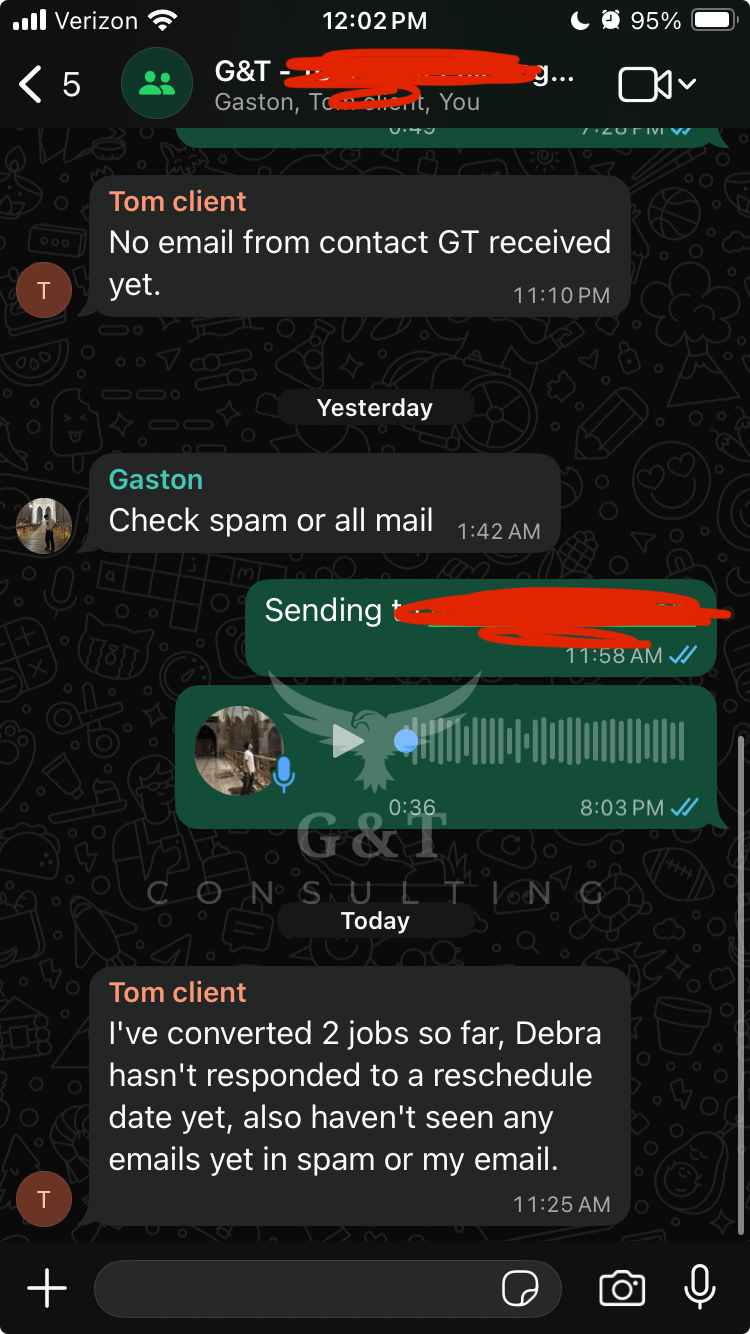This screenshot has height=1334, width=750.
Task: Go back to the chats list
Action: pos(32,85)
